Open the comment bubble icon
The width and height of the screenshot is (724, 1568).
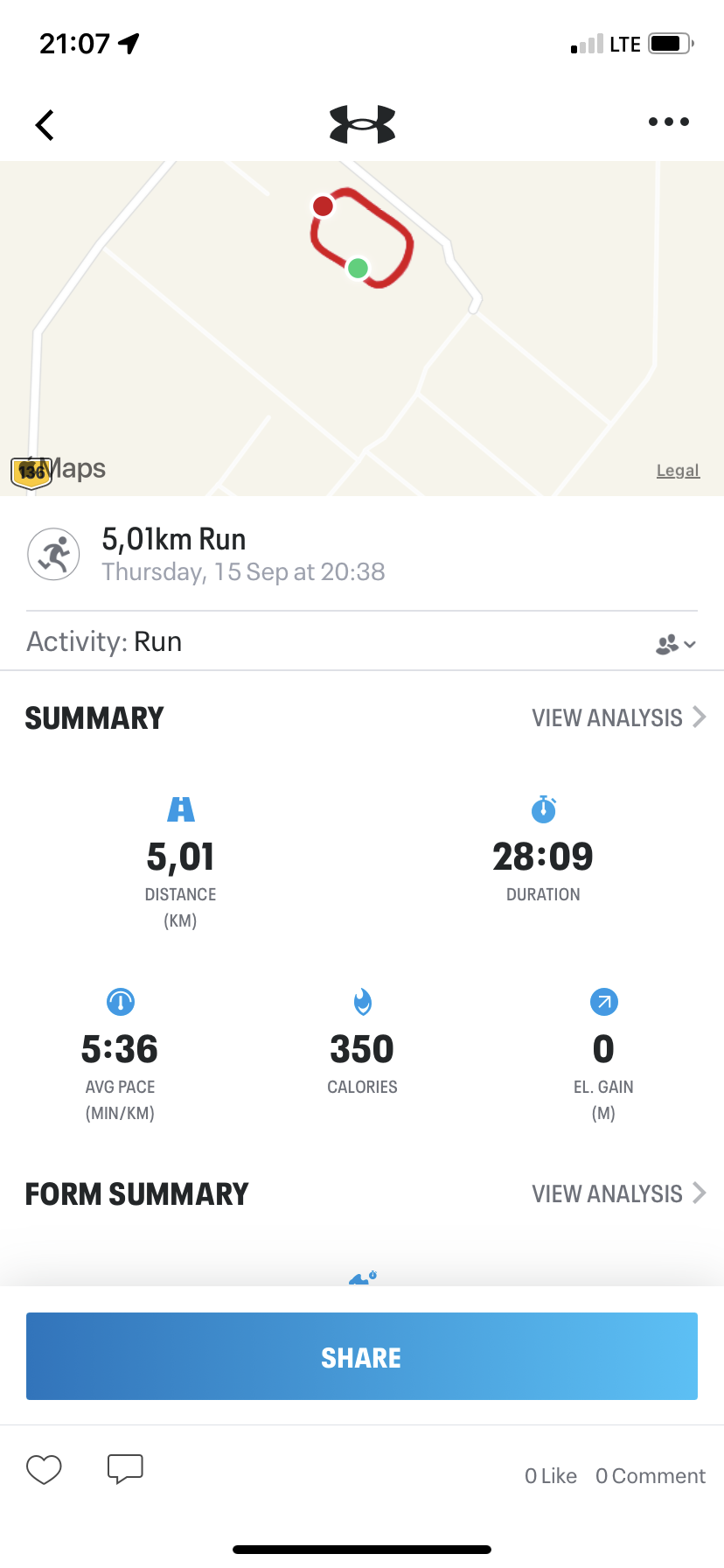125,1469
